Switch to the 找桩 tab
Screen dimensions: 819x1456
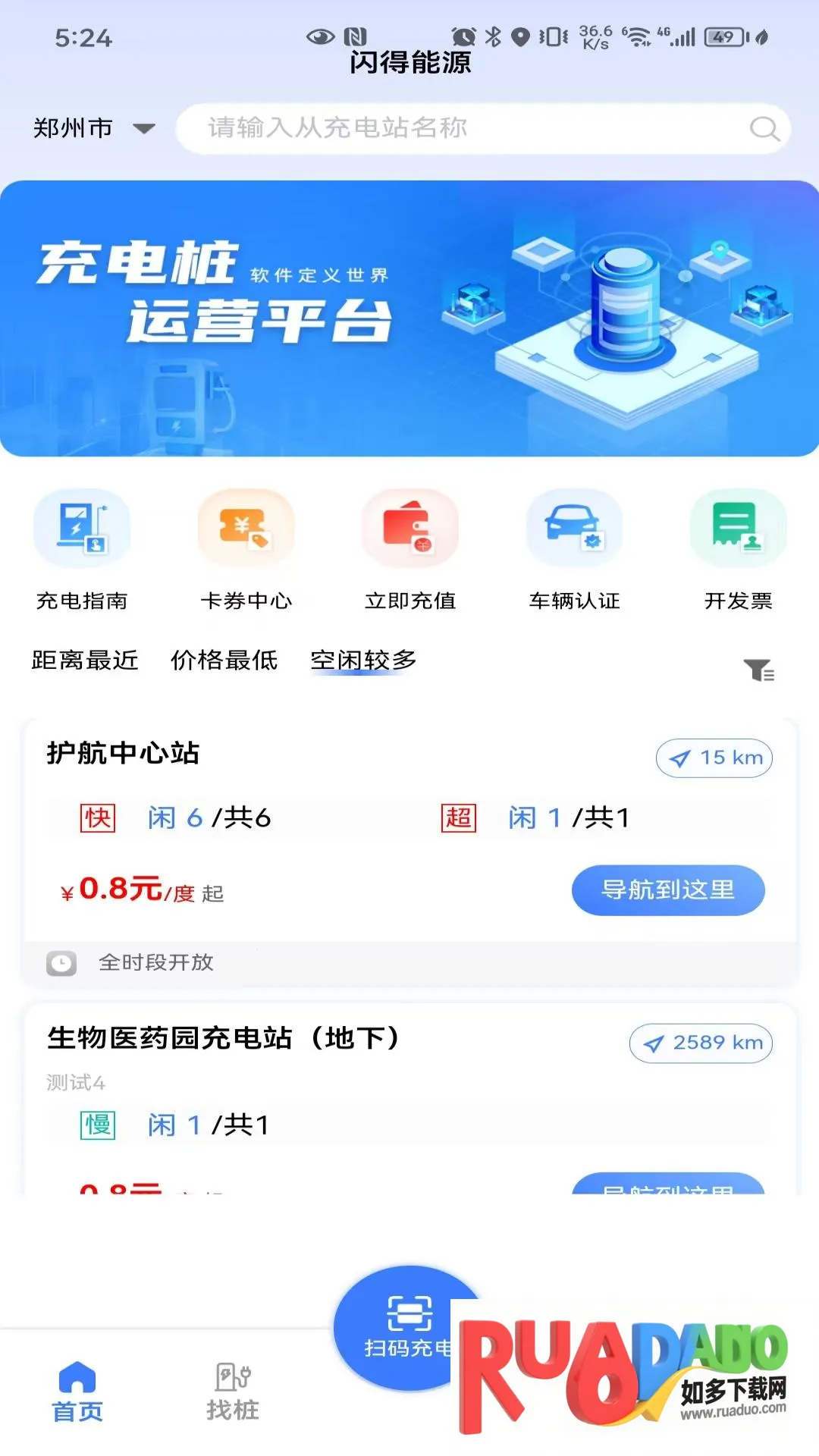233,1392
